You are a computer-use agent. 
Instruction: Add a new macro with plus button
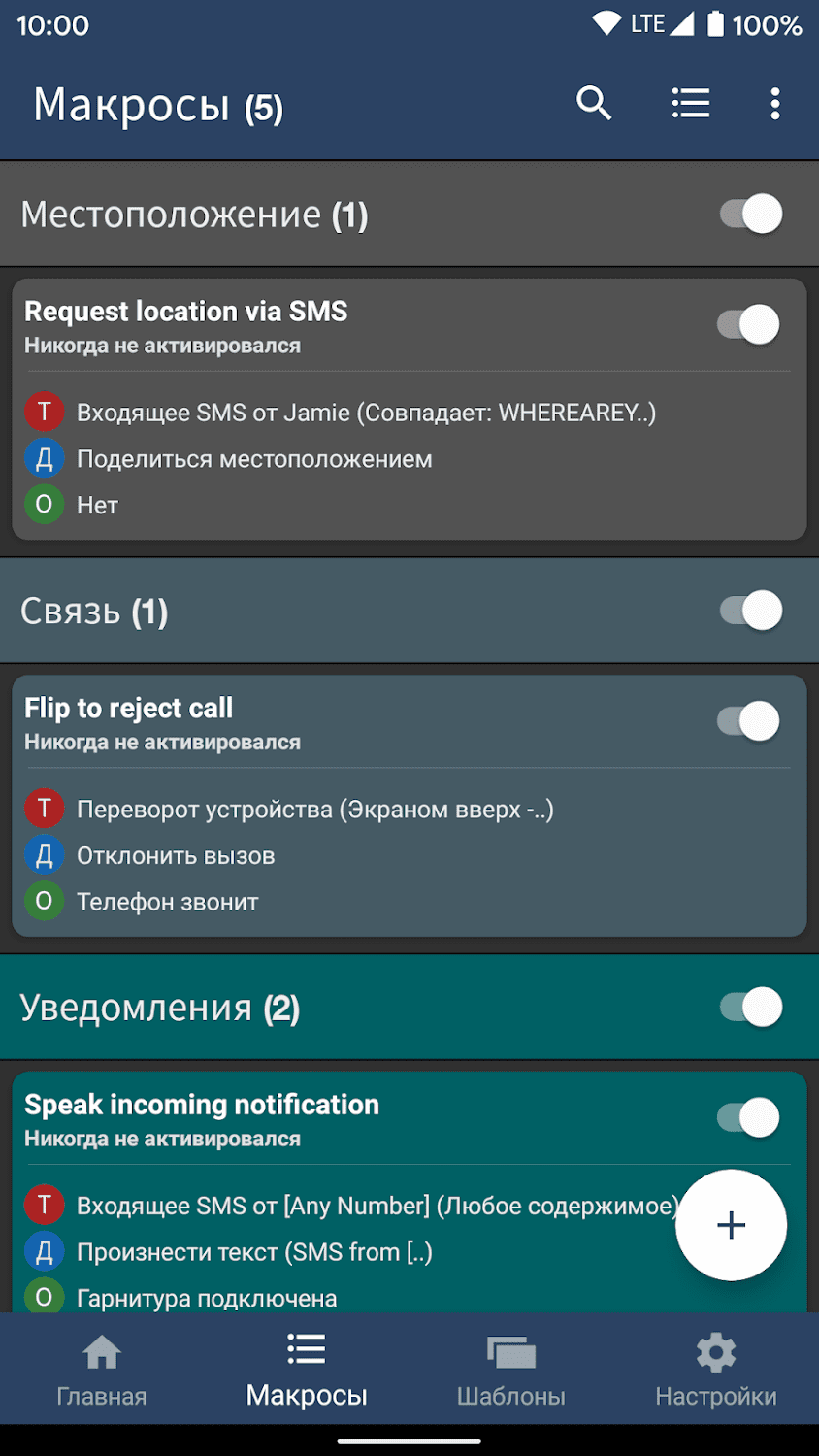[731, 1225]
